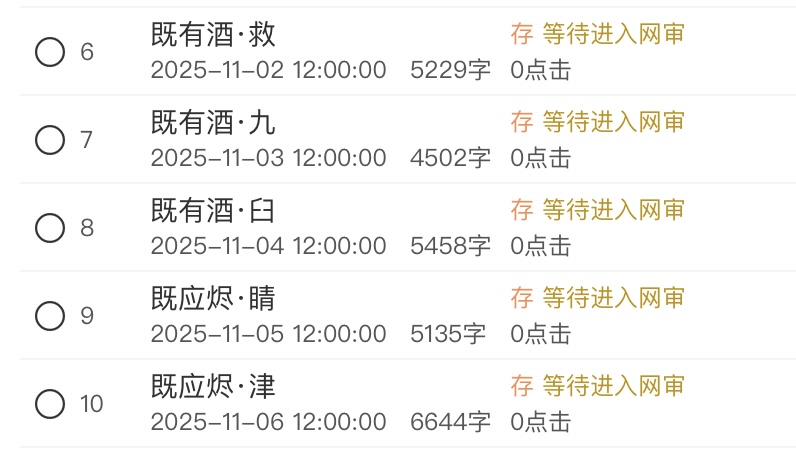The image size is (796, 454).
Task: Open chapter 既应烬·津
Action: tap(213, 387)
